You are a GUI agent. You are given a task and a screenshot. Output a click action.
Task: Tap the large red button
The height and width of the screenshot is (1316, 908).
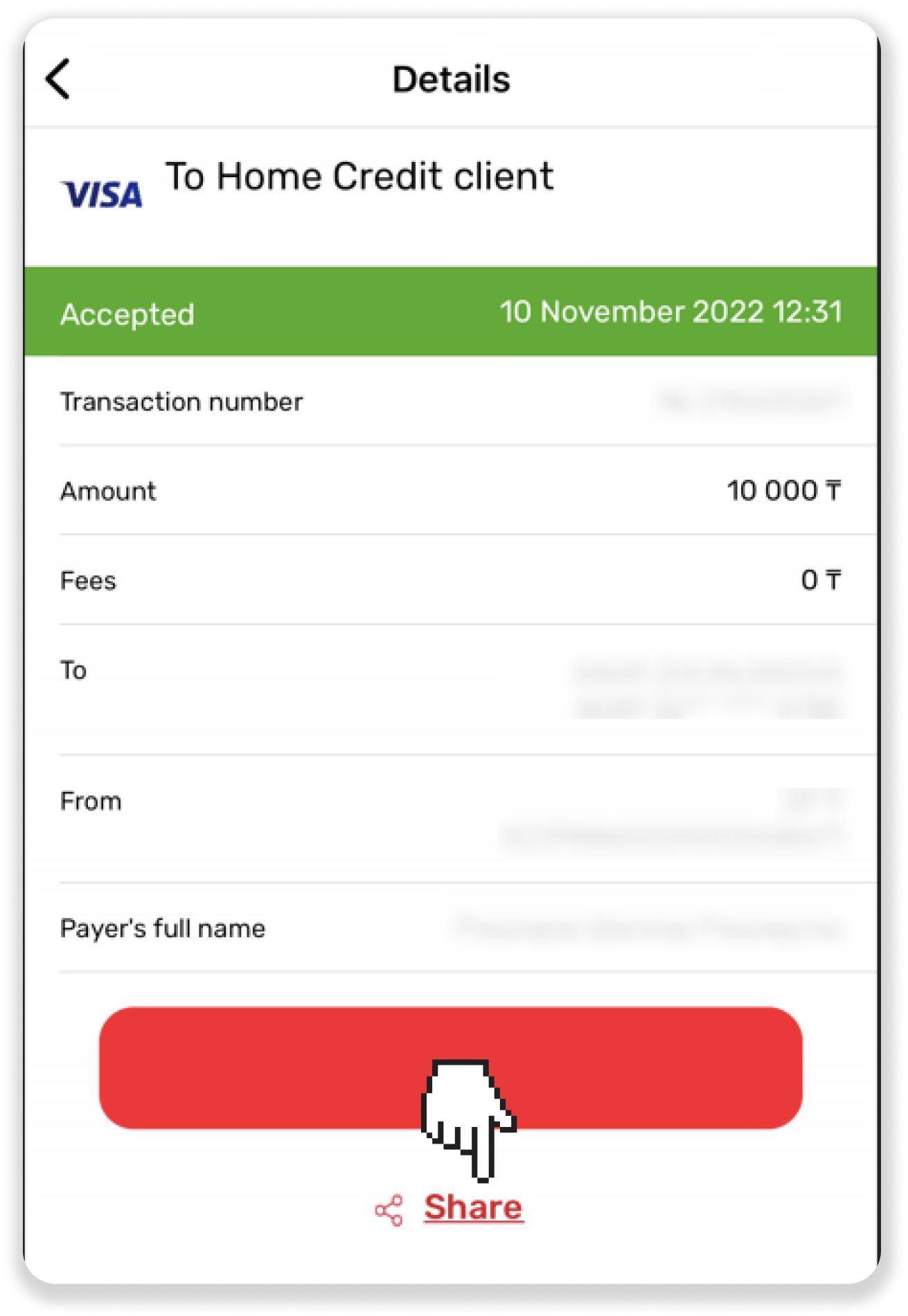click(277, 1067)
